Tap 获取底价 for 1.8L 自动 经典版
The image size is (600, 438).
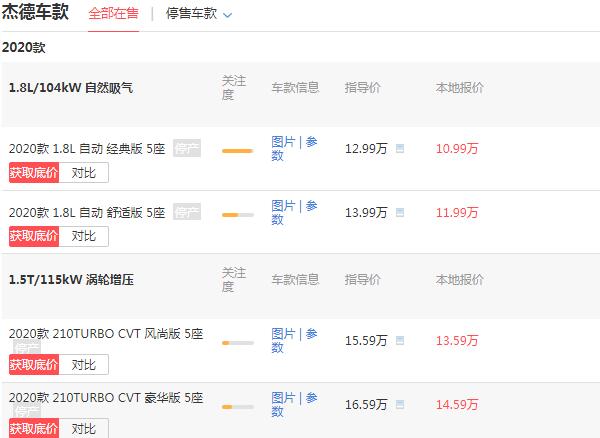point(34,172)
